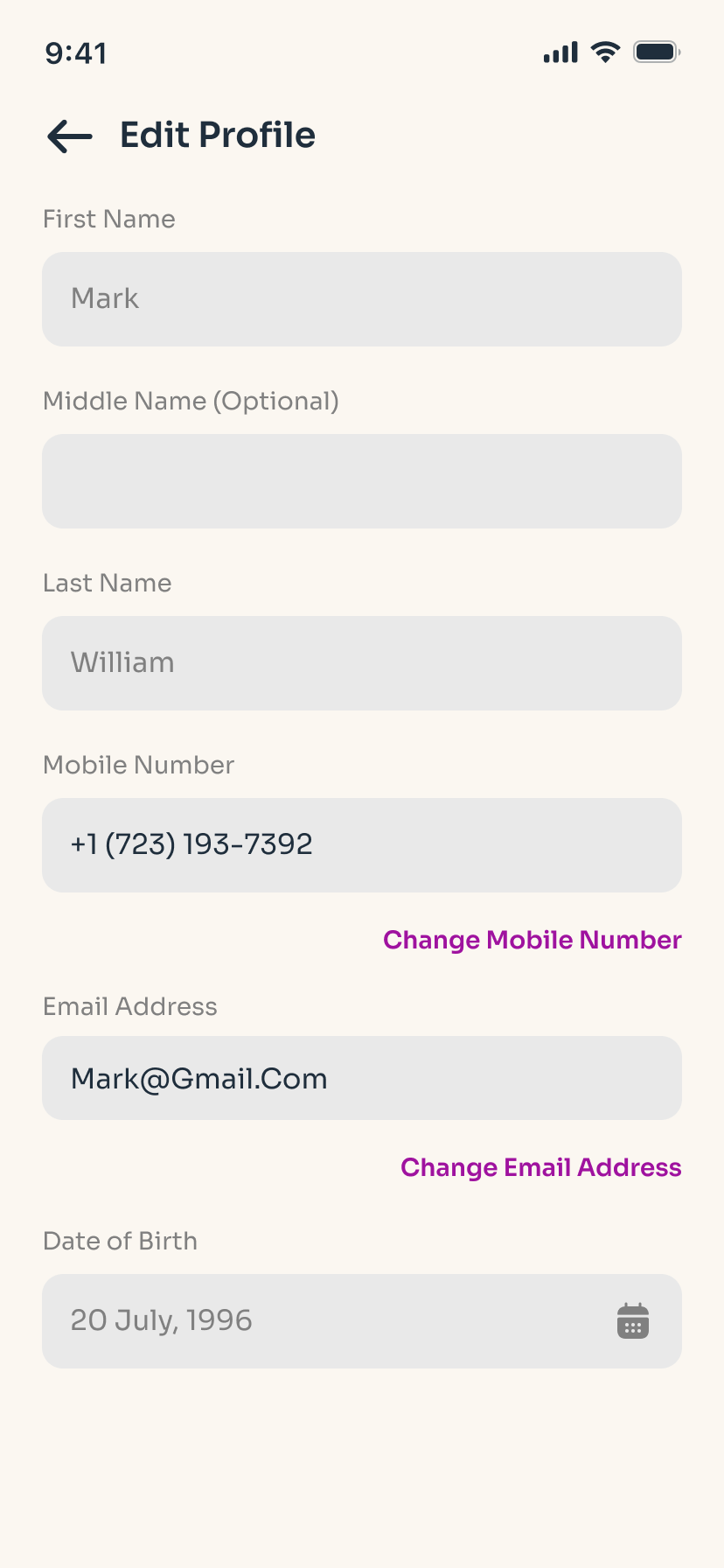This screenshot has width=724, height=1568.
Task: Edit the Last Name field
Action: tap(362, 663)
